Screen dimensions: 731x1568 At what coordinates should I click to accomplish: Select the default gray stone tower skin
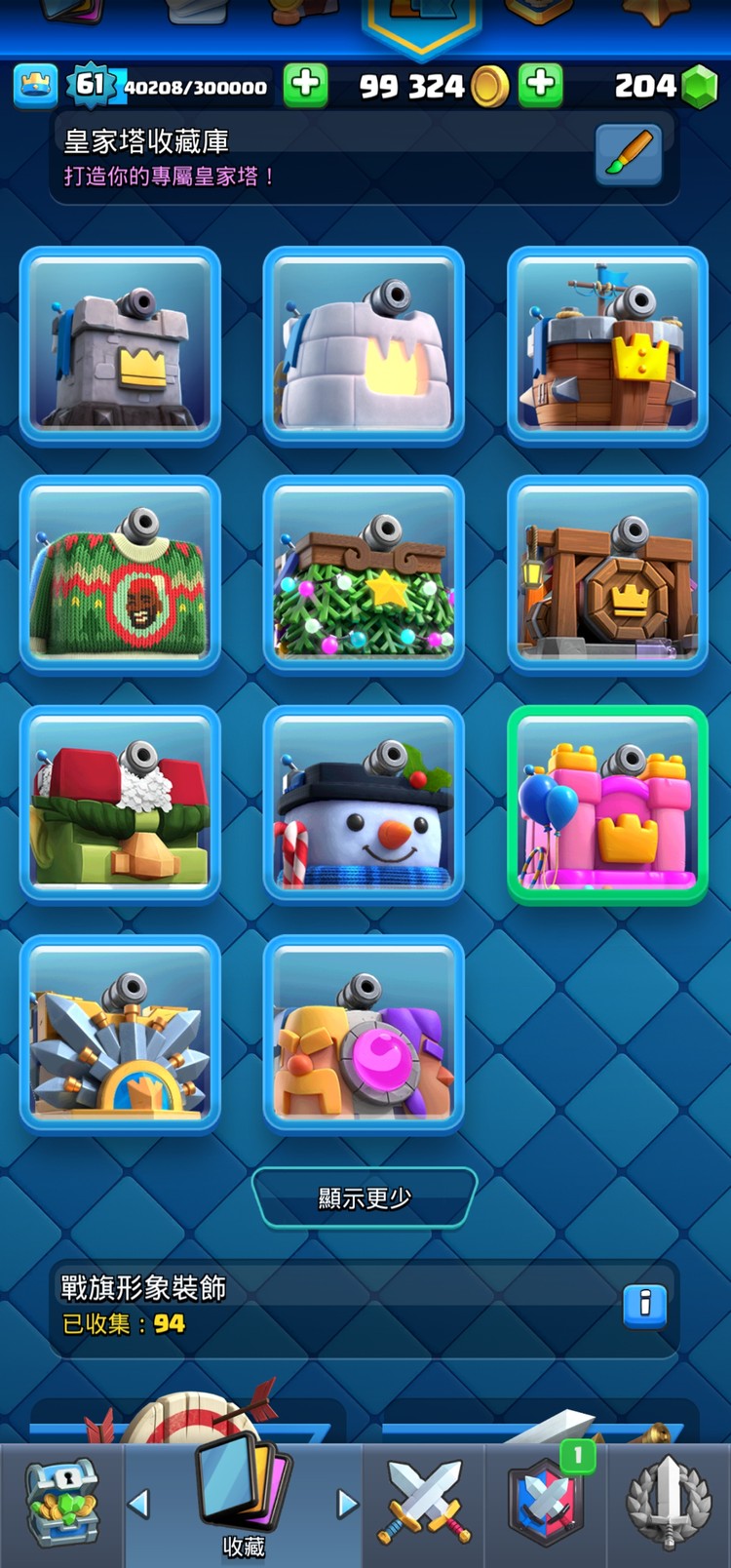tap(121, 346)
